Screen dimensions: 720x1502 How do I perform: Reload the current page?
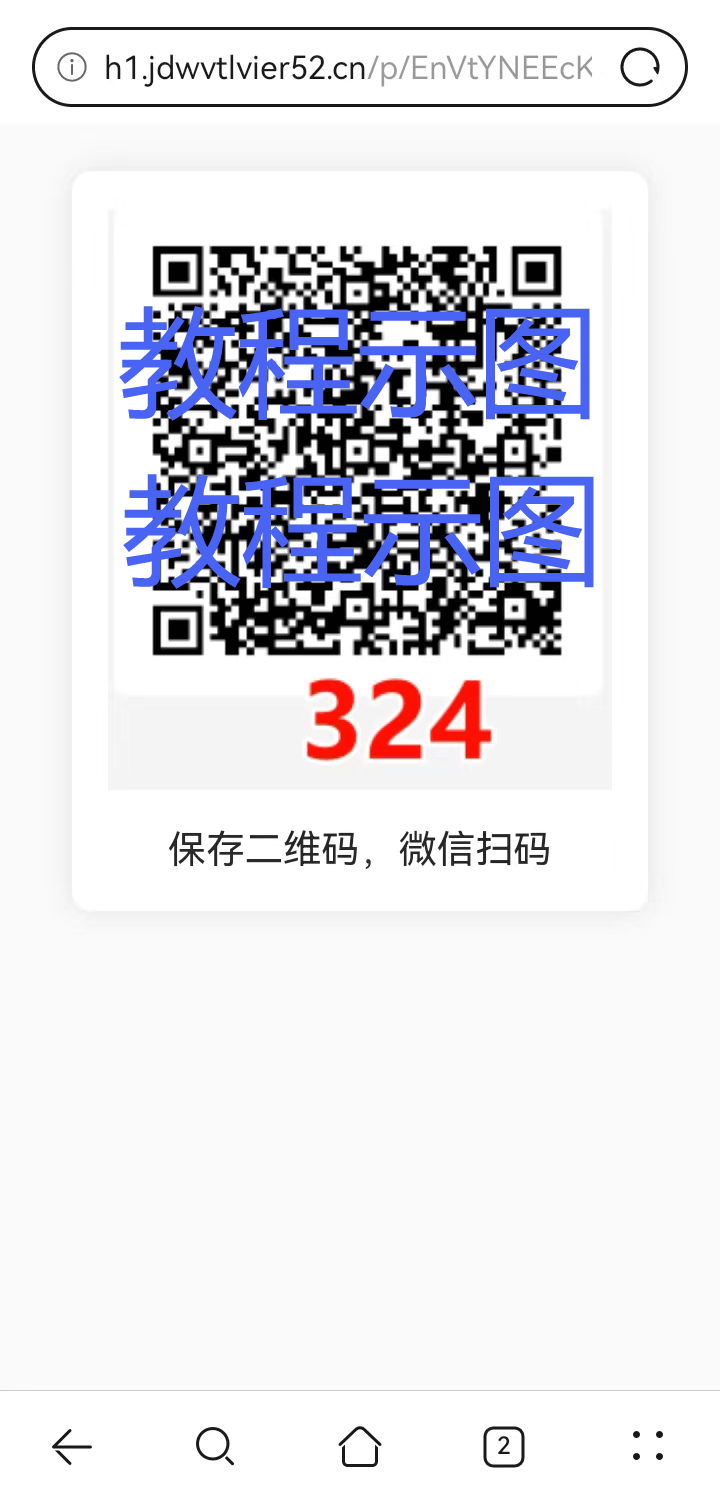coord(640,68)
